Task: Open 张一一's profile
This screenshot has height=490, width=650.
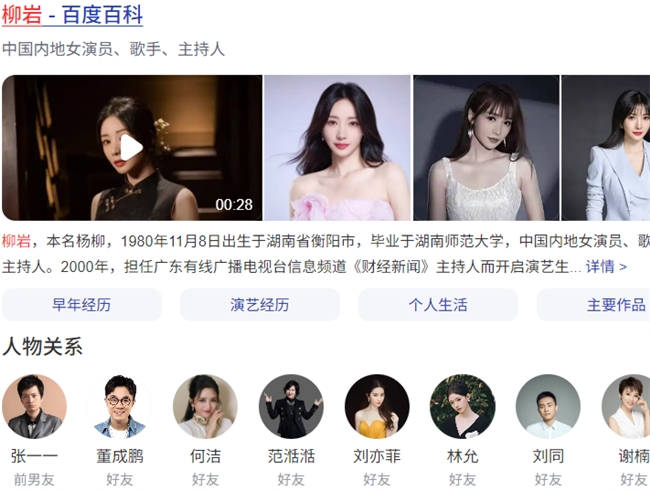Action: (x=34, y=407)
